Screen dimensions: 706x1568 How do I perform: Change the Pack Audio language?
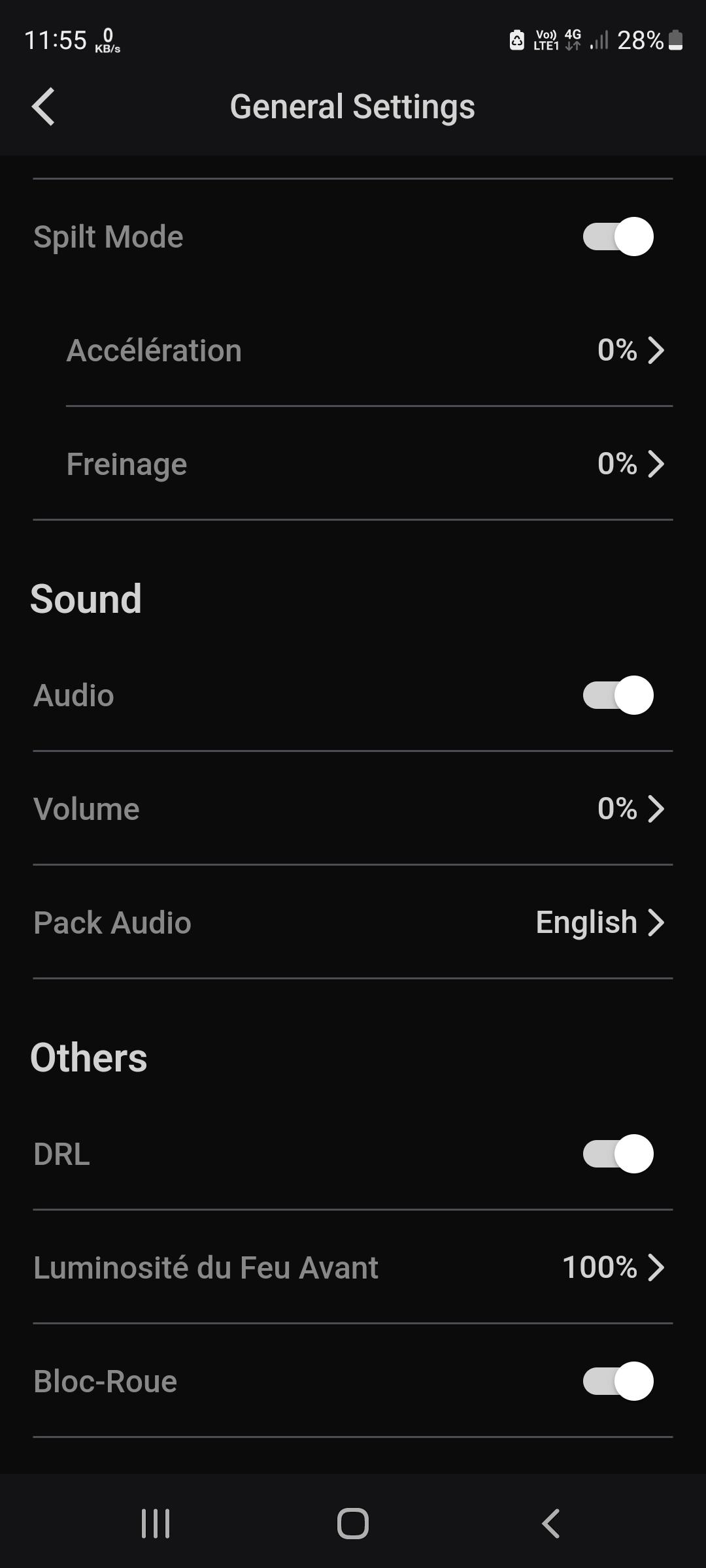353,923
